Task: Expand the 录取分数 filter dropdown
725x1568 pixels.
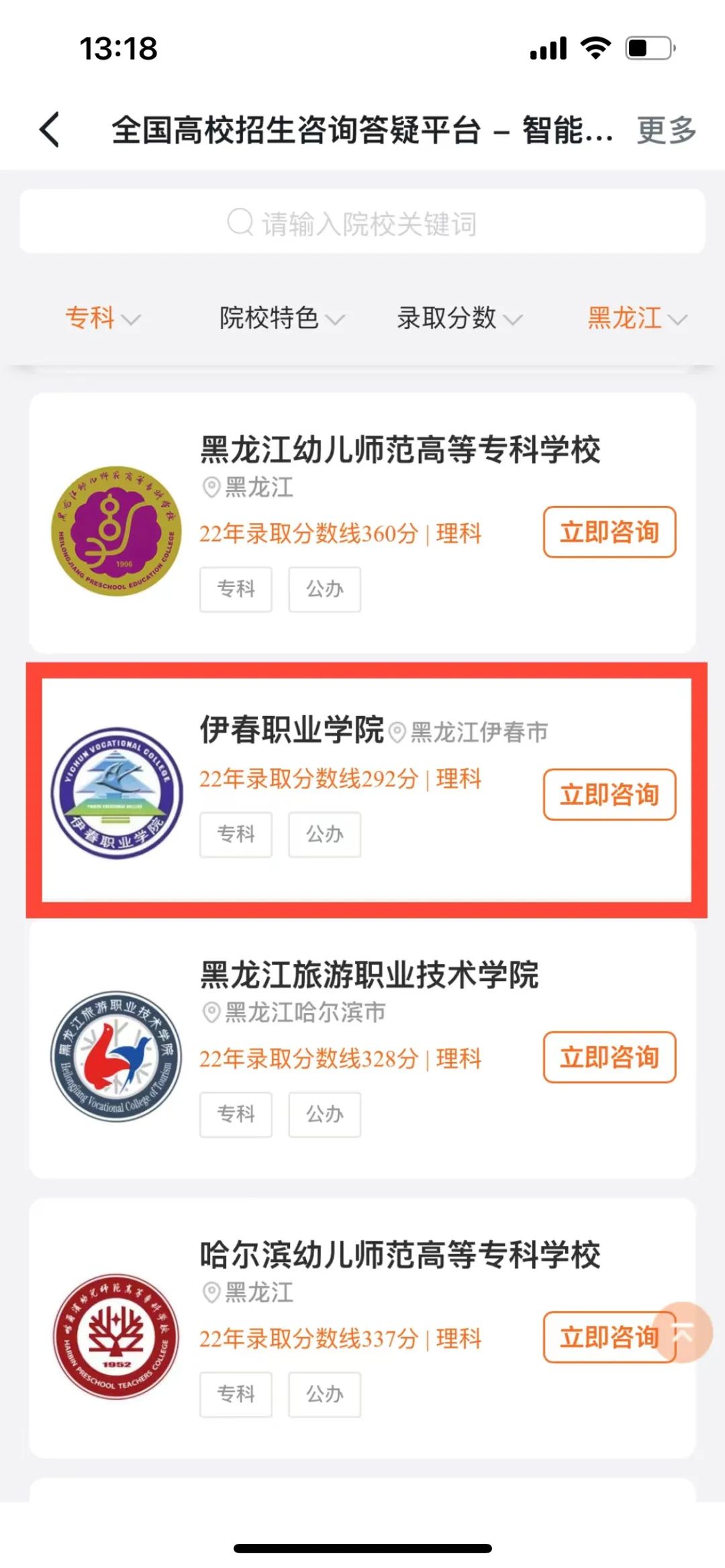Action: [458, 318]
